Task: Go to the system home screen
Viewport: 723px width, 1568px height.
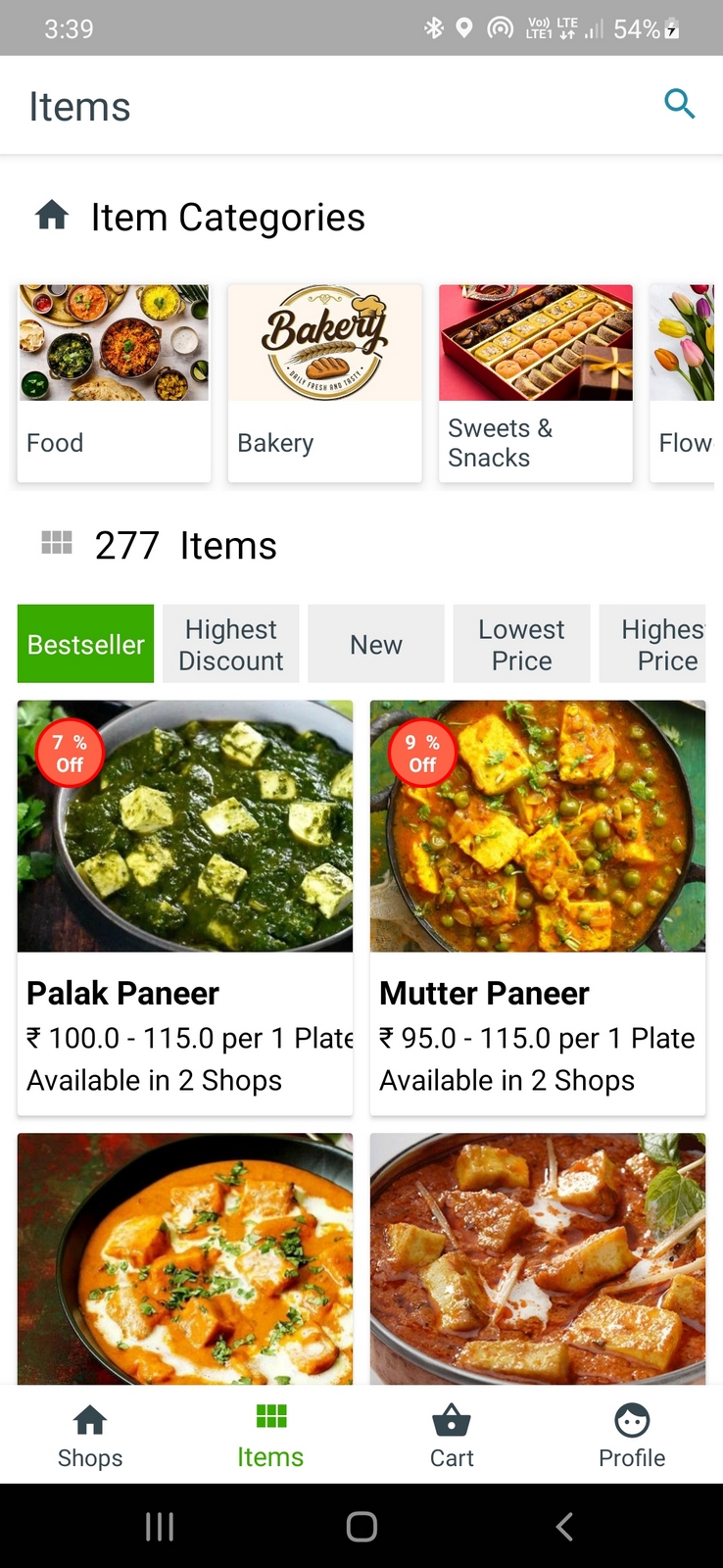Action: (361, 1526)
